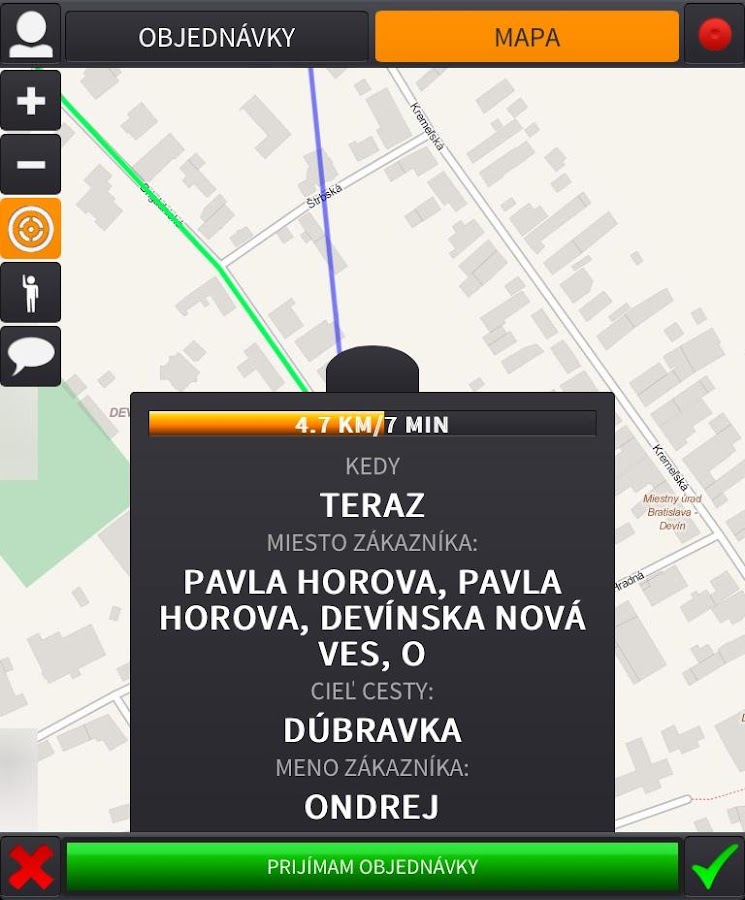Select the Mapa tab
Viewport: 745px width, 900px height.
click(x=527, y=38)
